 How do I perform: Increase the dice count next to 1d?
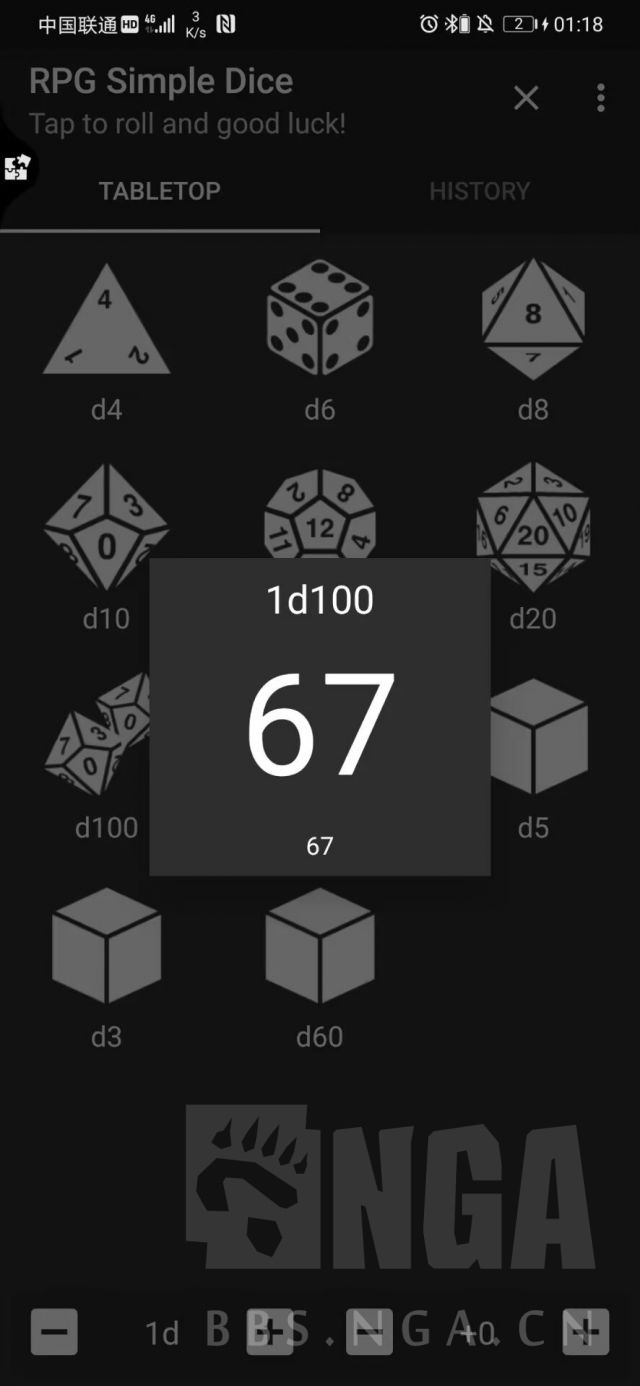[x=270, y=1331]
